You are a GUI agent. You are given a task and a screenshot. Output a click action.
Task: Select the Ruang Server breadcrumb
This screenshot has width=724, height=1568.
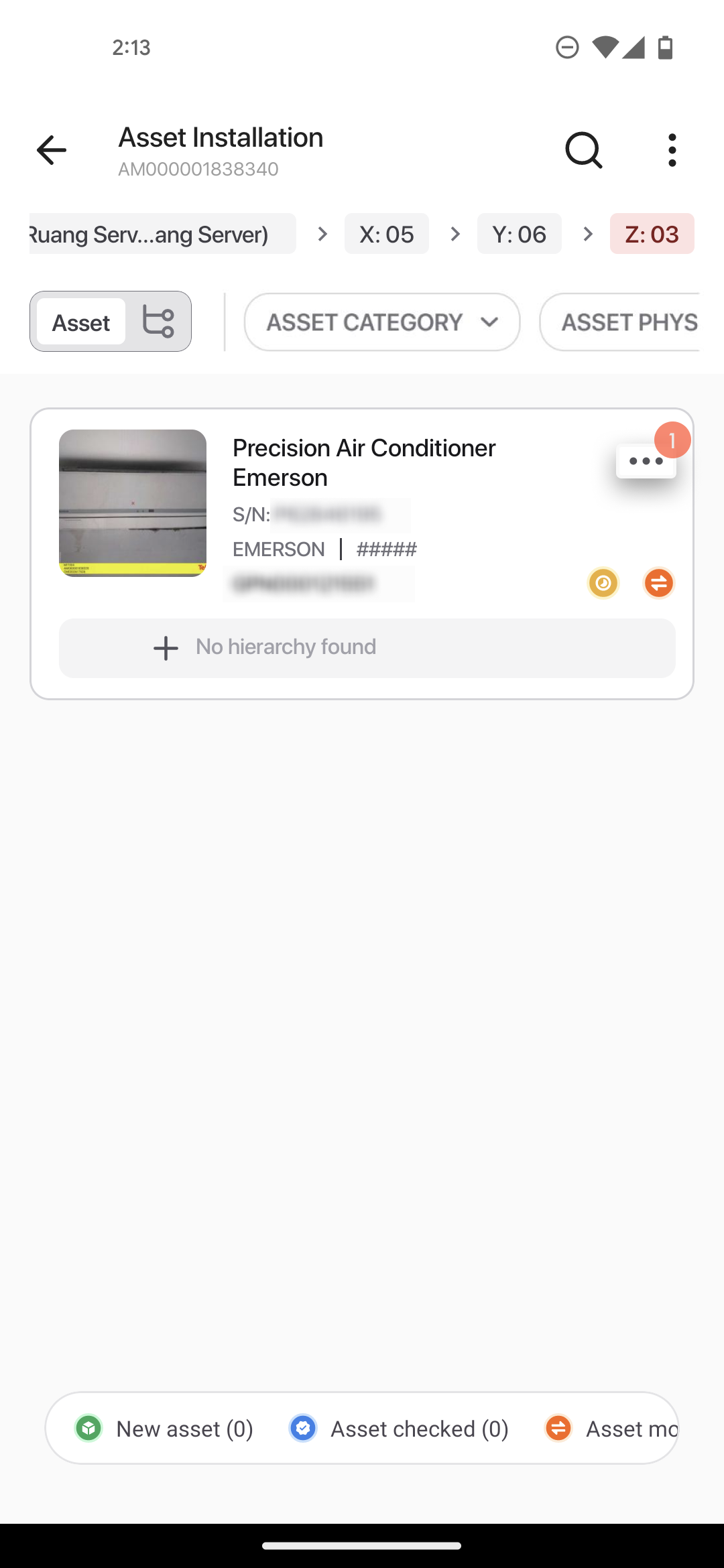click(163, 234)
